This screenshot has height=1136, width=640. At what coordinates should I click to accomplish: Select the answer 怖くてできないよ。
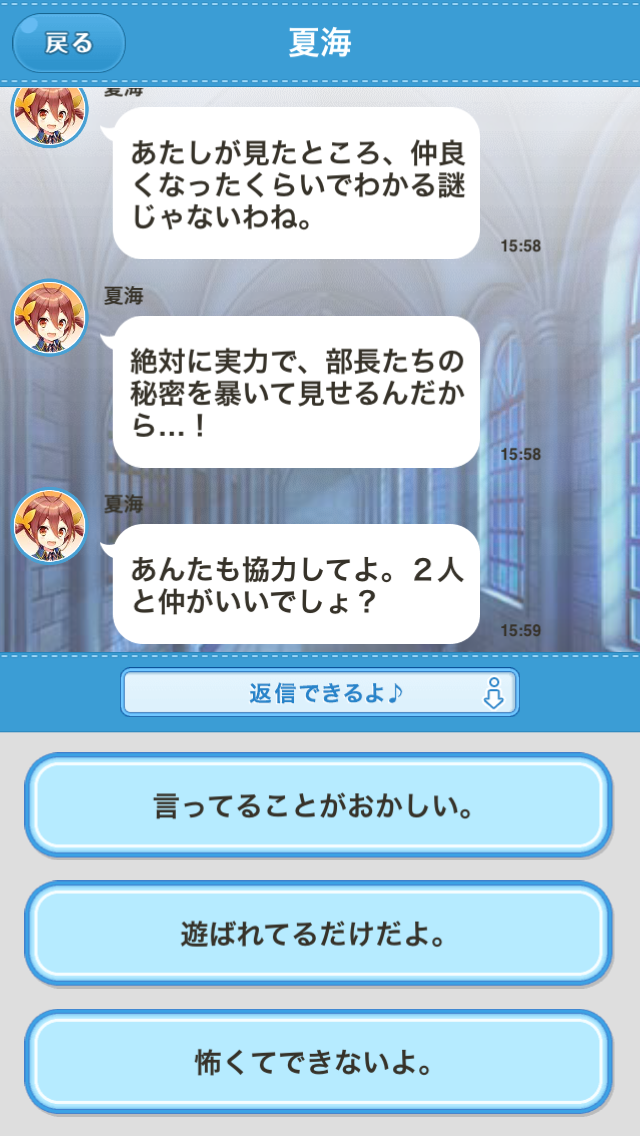(318, 1062)
